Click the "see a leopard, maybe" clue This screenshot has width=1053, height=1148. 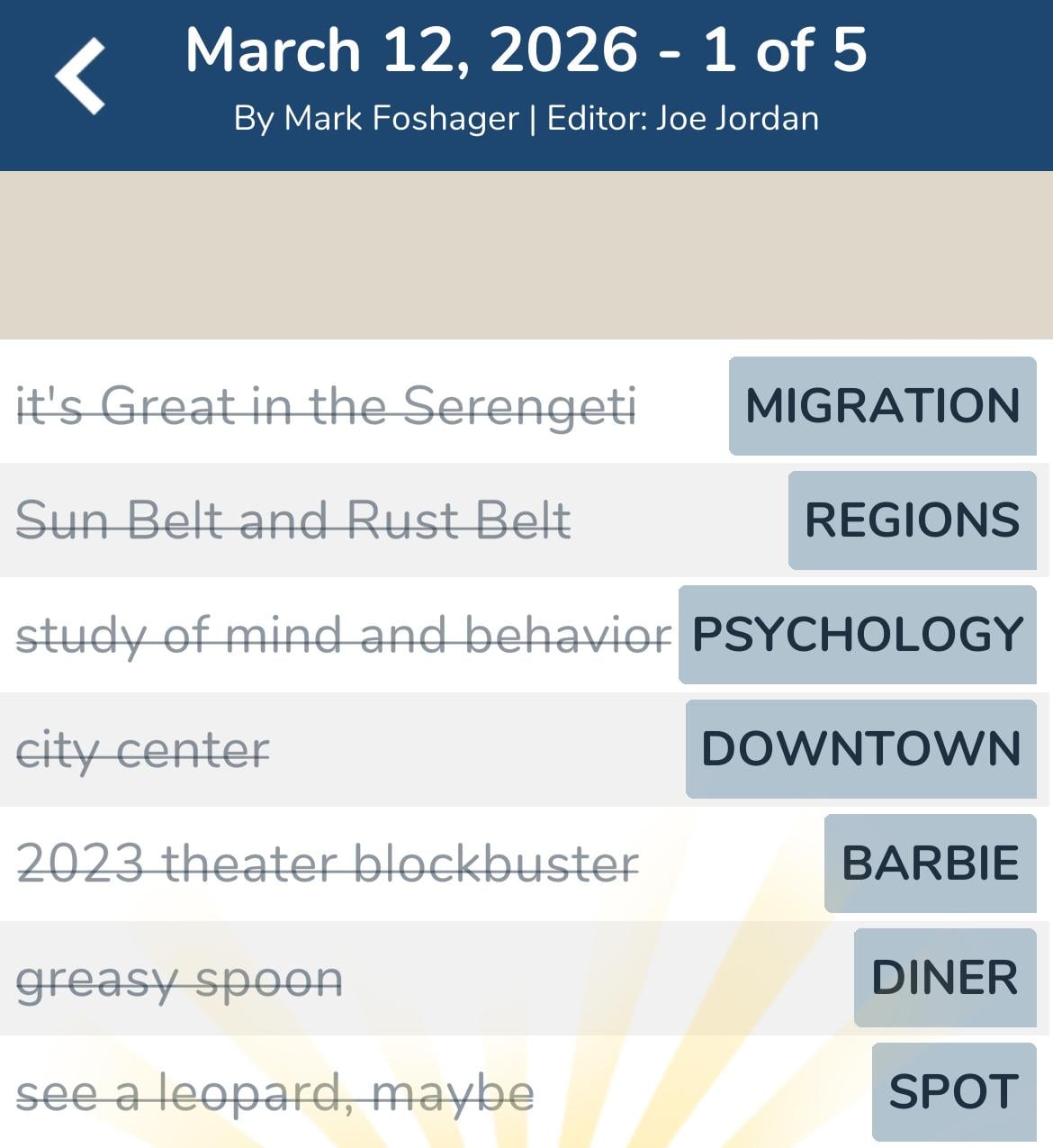[274, 1091]
